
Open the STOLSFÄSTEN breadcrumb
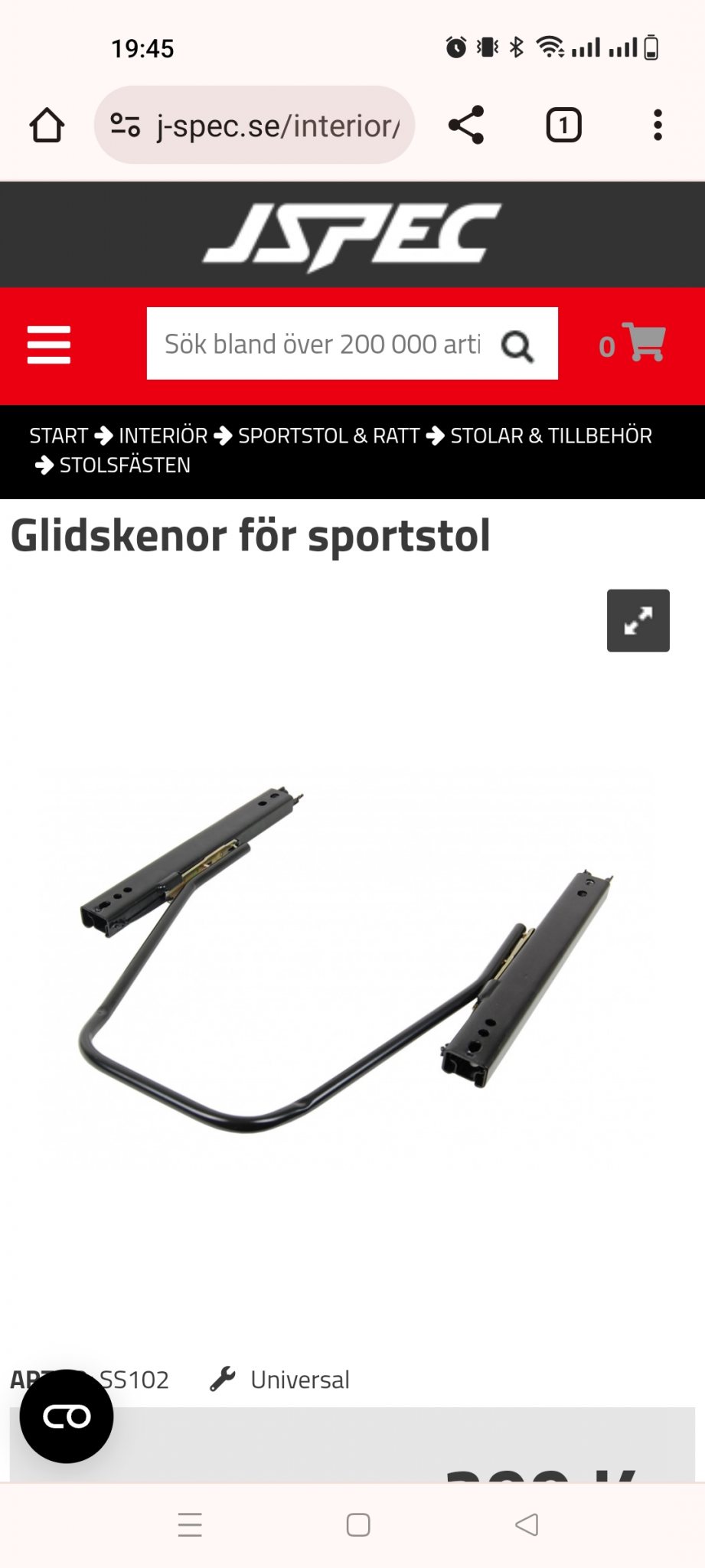(x=125, y=465)
